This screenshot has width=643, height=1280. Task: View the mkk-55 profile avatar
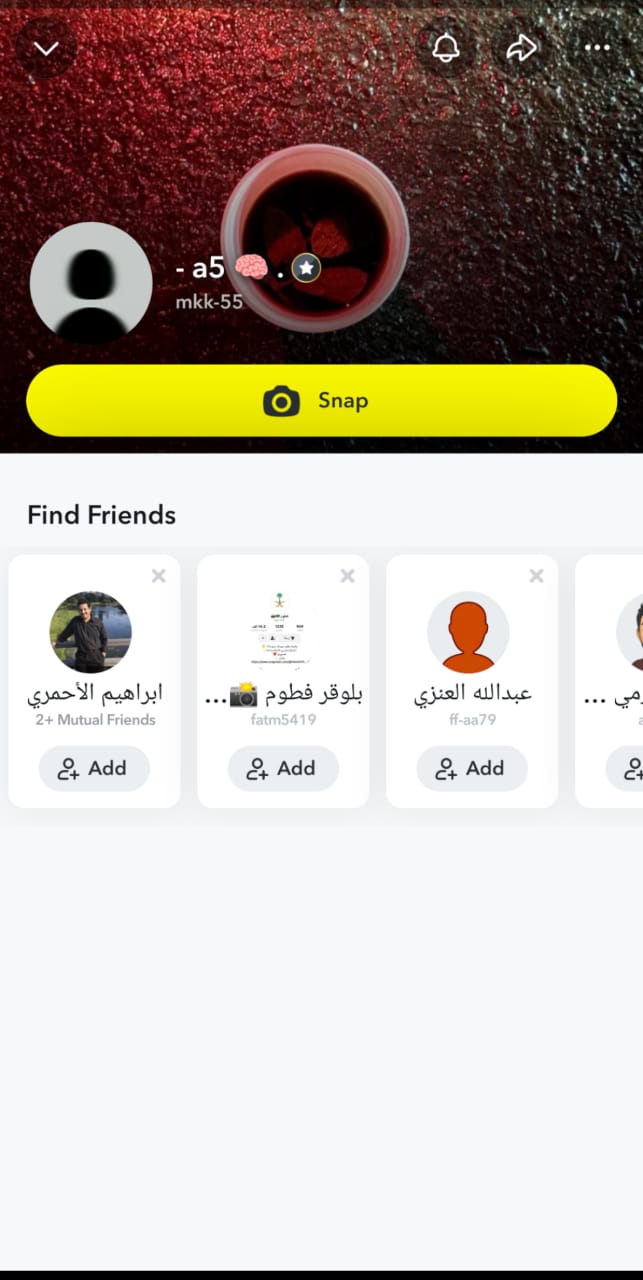(91, 284)
